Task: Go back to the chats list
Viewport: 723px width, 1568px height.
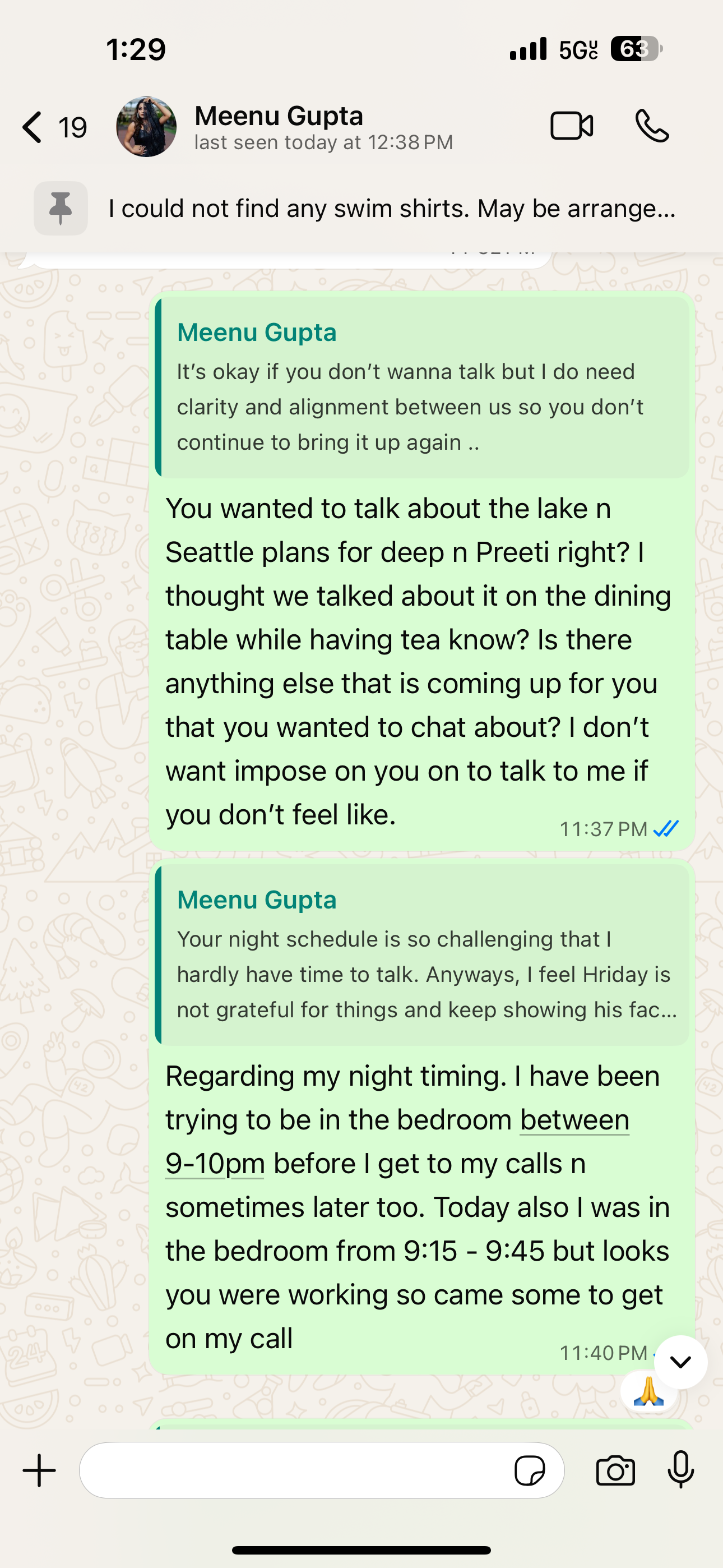Action: tap(34, 127)
